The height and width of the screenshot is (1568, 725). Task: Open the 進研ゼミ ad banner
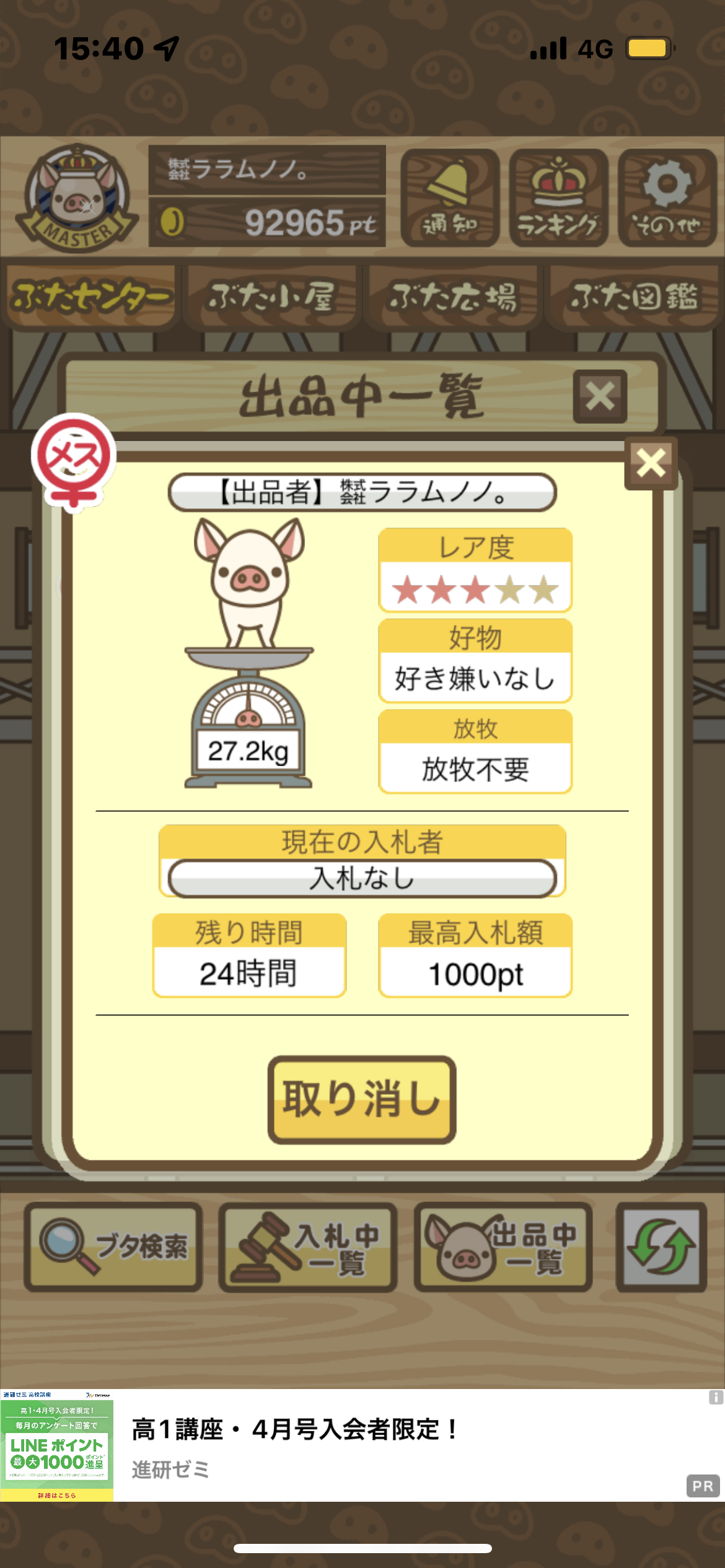(362, 1446)
